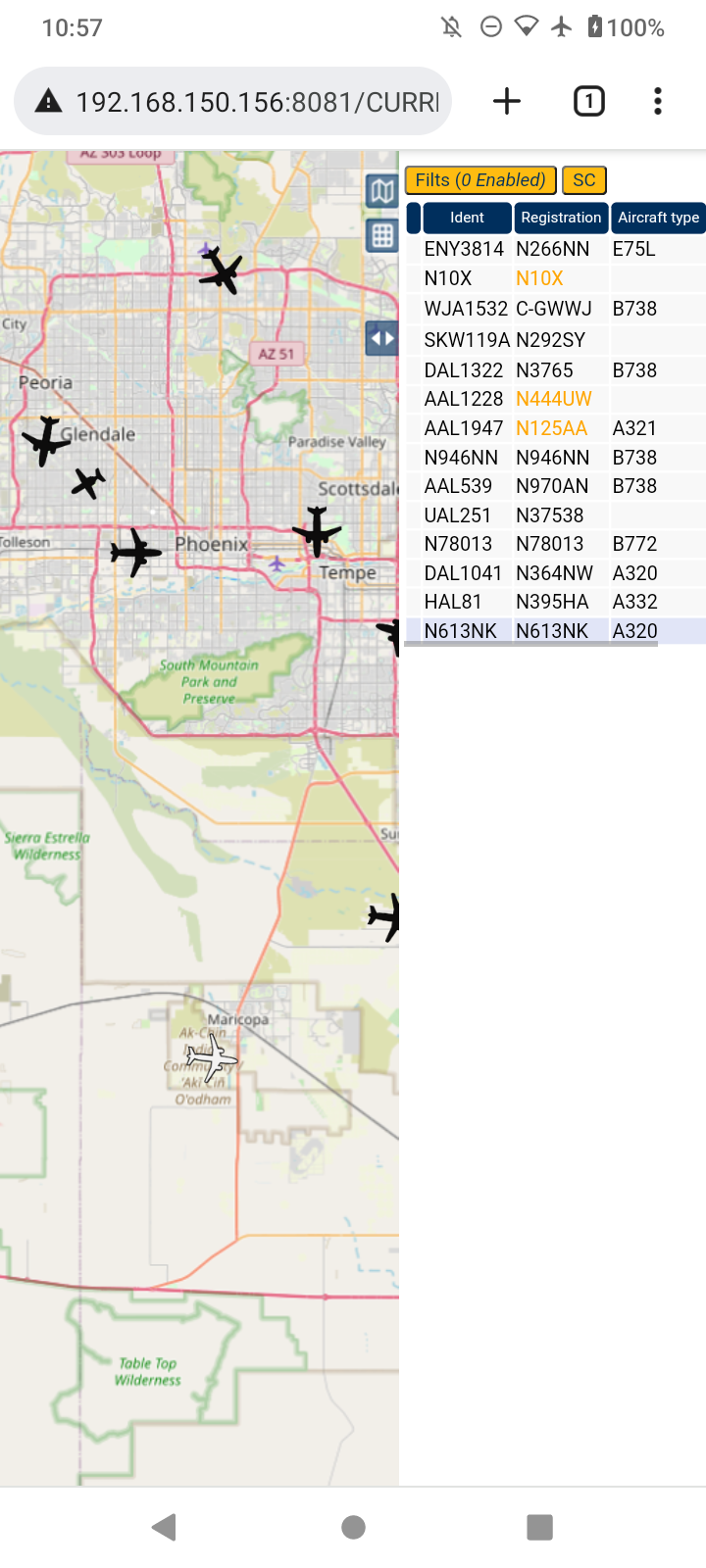Viewport: 706px width, 1568px height.
Task: Select the DAL1041 flight row
Action: [556, 573]
